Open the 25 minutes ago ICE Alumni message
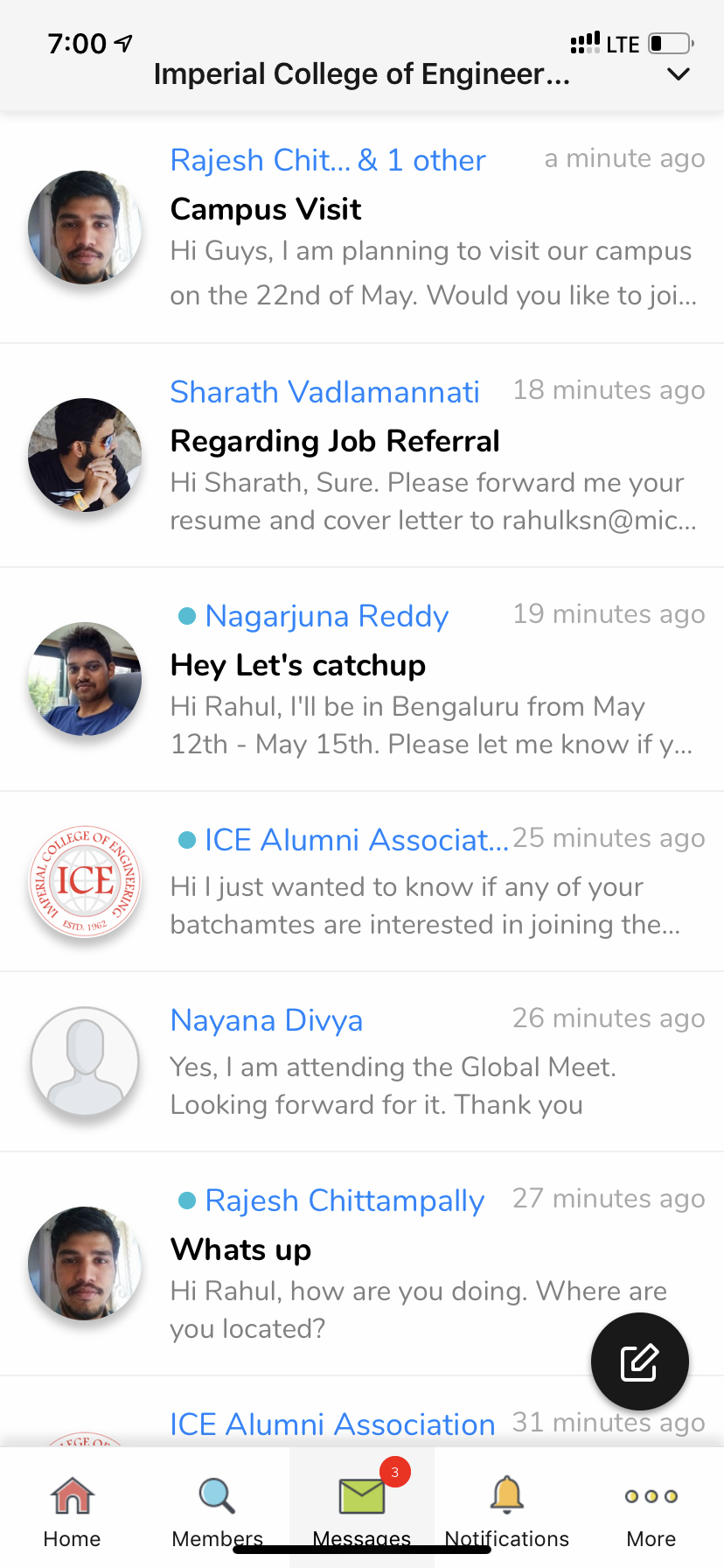 pos(432,882)
